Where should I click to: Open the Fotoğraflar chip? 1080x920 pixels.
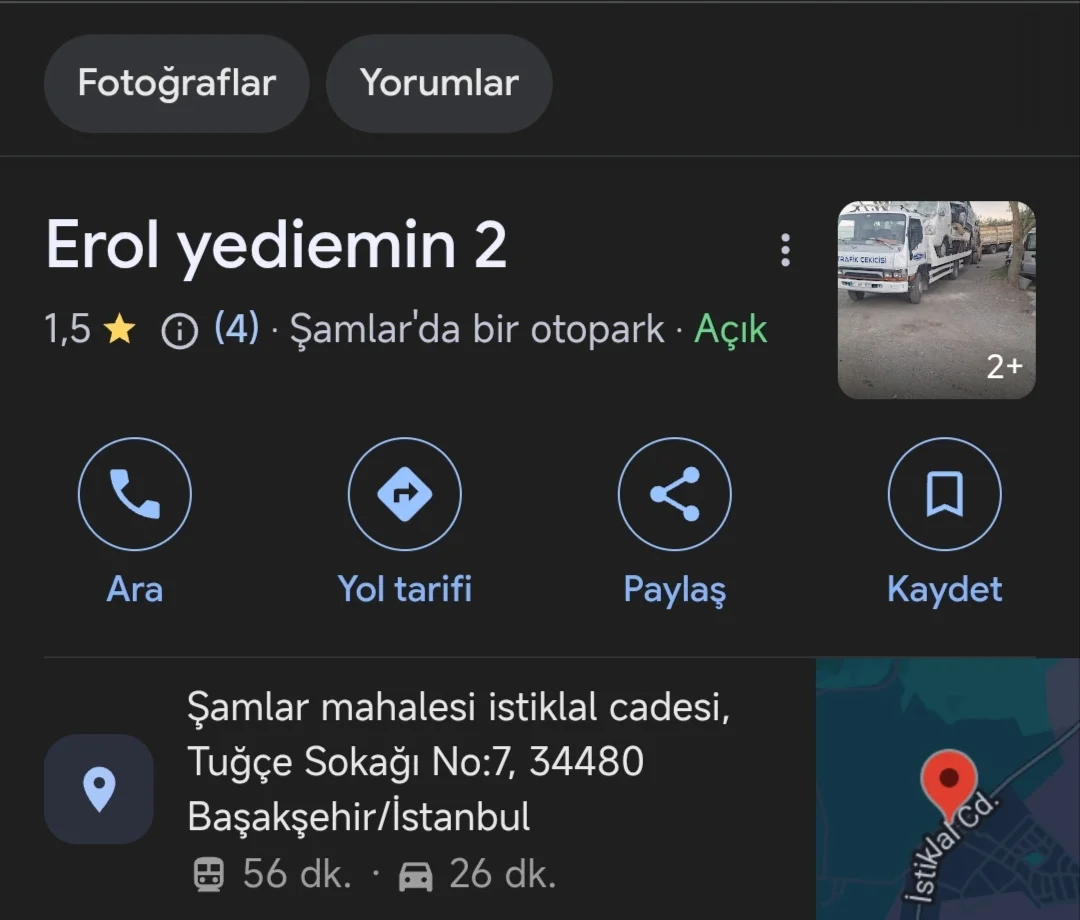point(176,83)
